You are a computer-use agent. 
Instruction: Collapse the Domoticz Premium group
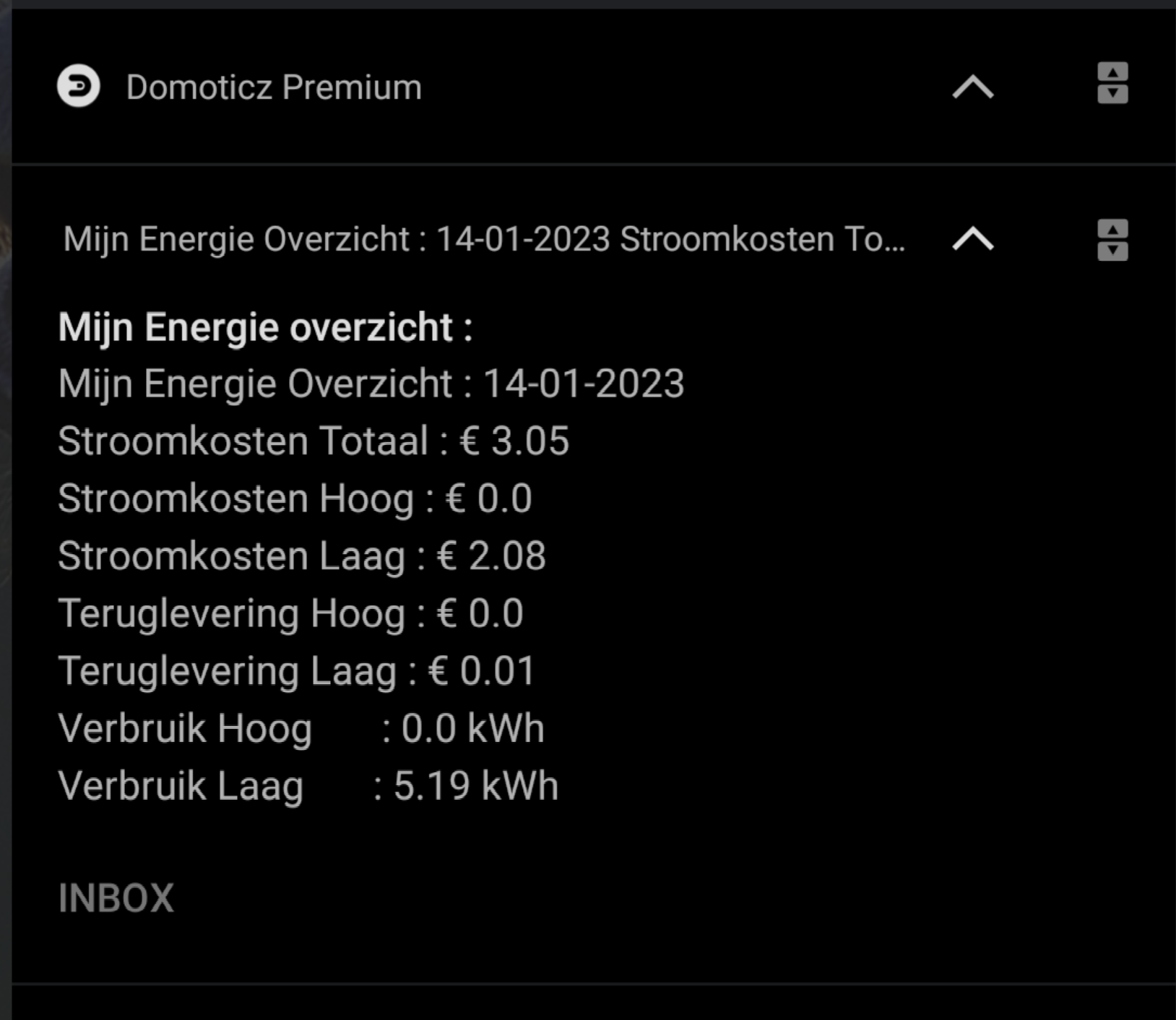(x=972, y=87)
